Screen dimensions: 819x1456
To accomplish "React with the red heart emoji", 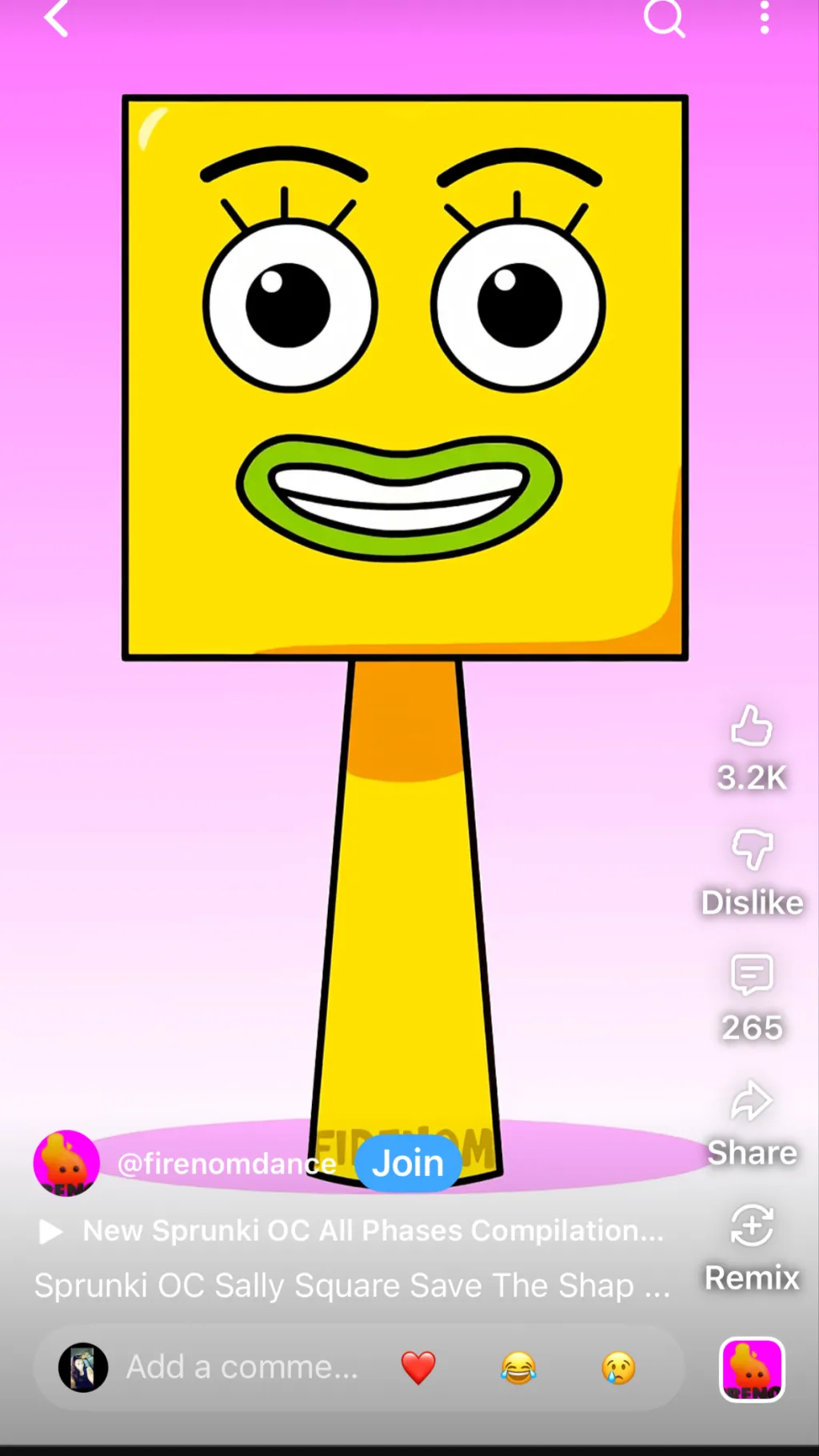I will click(x=418, y=1367).
